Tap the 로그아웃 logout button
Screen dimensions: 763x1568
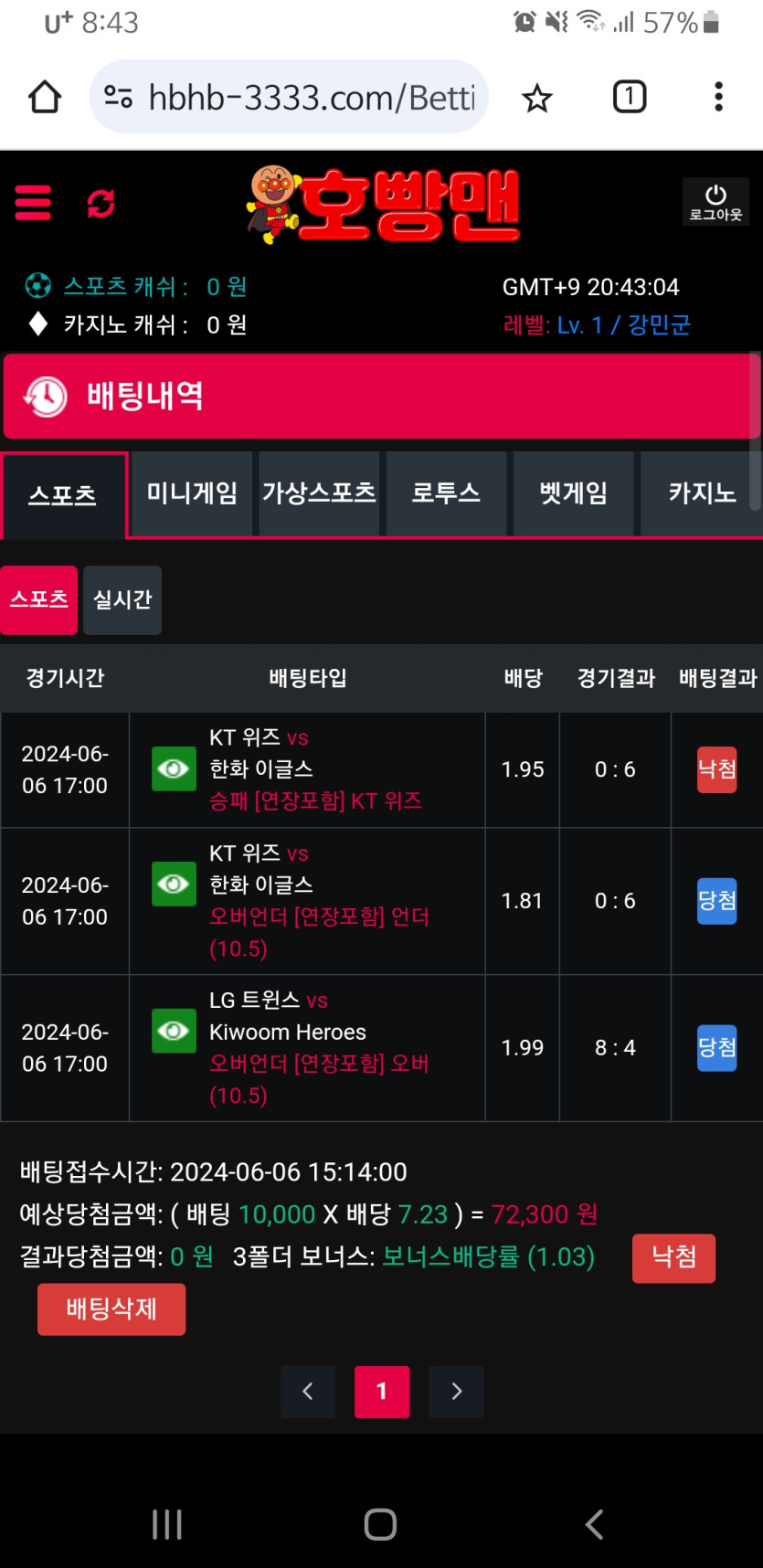coord(715,202)
